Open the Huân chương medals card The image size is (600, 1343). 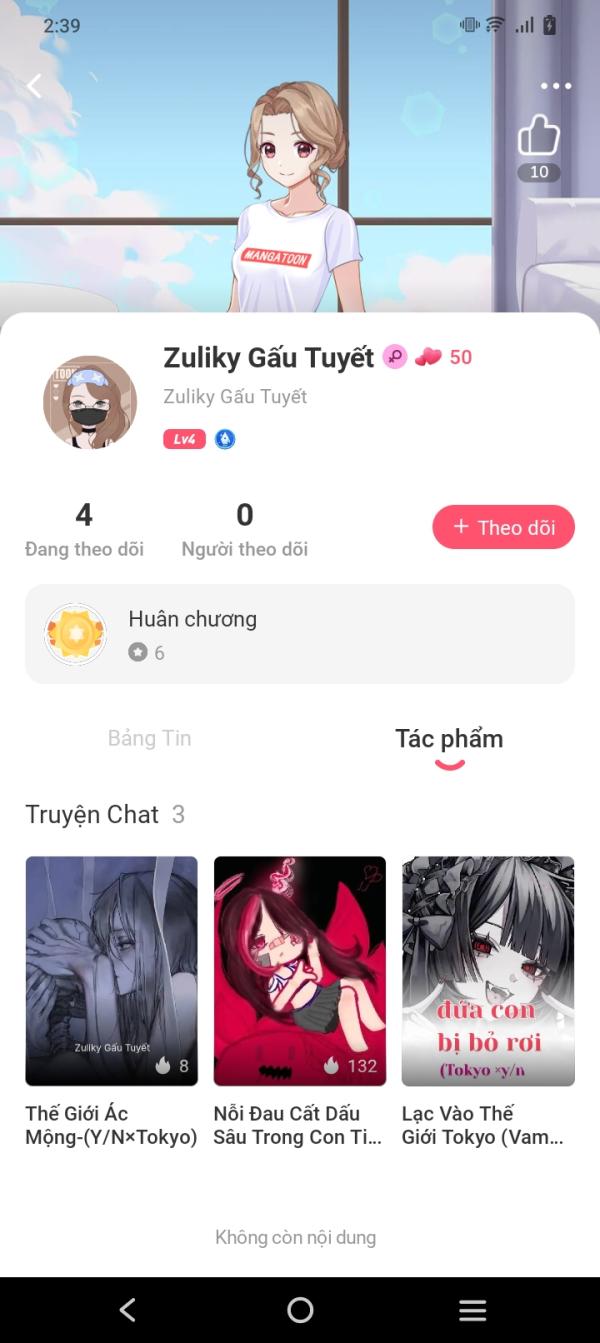(x=300, y=634)
